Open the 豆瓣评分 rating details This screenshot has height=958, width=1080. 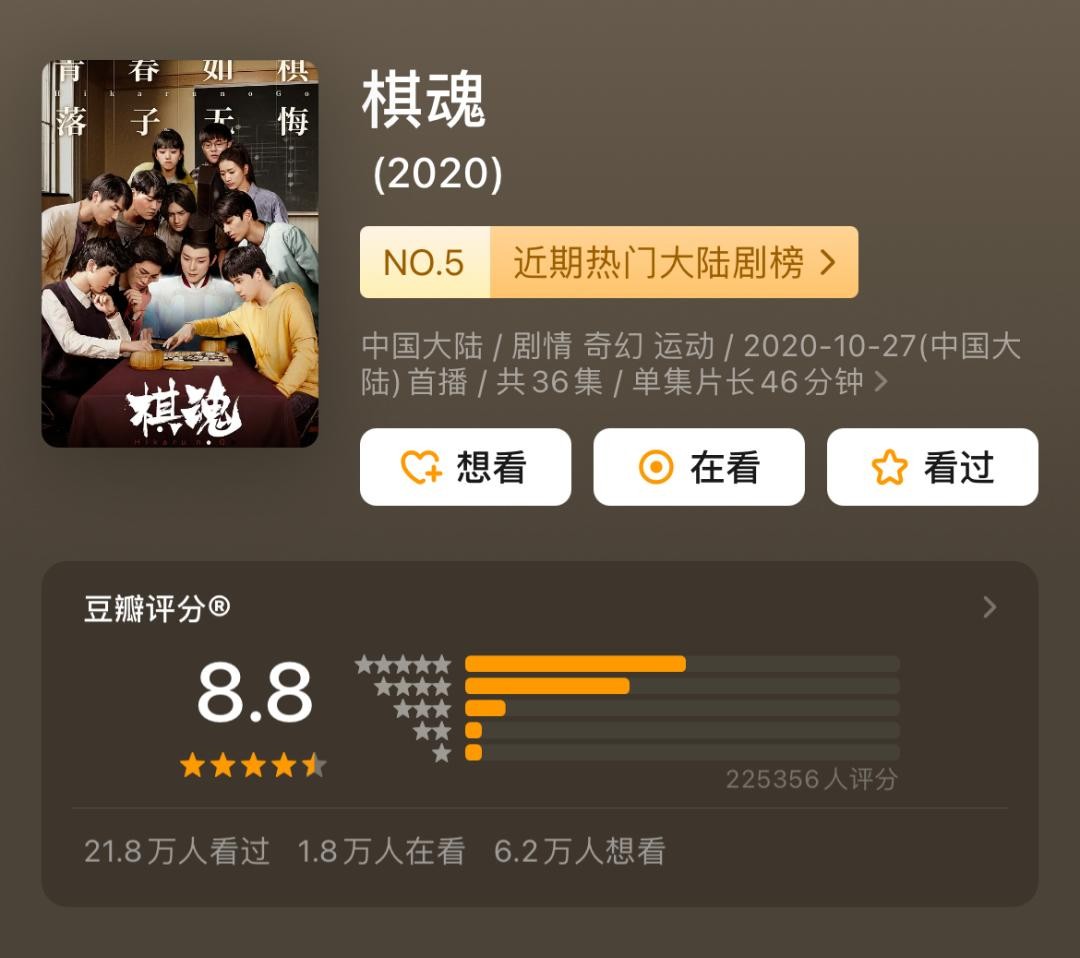989,607
